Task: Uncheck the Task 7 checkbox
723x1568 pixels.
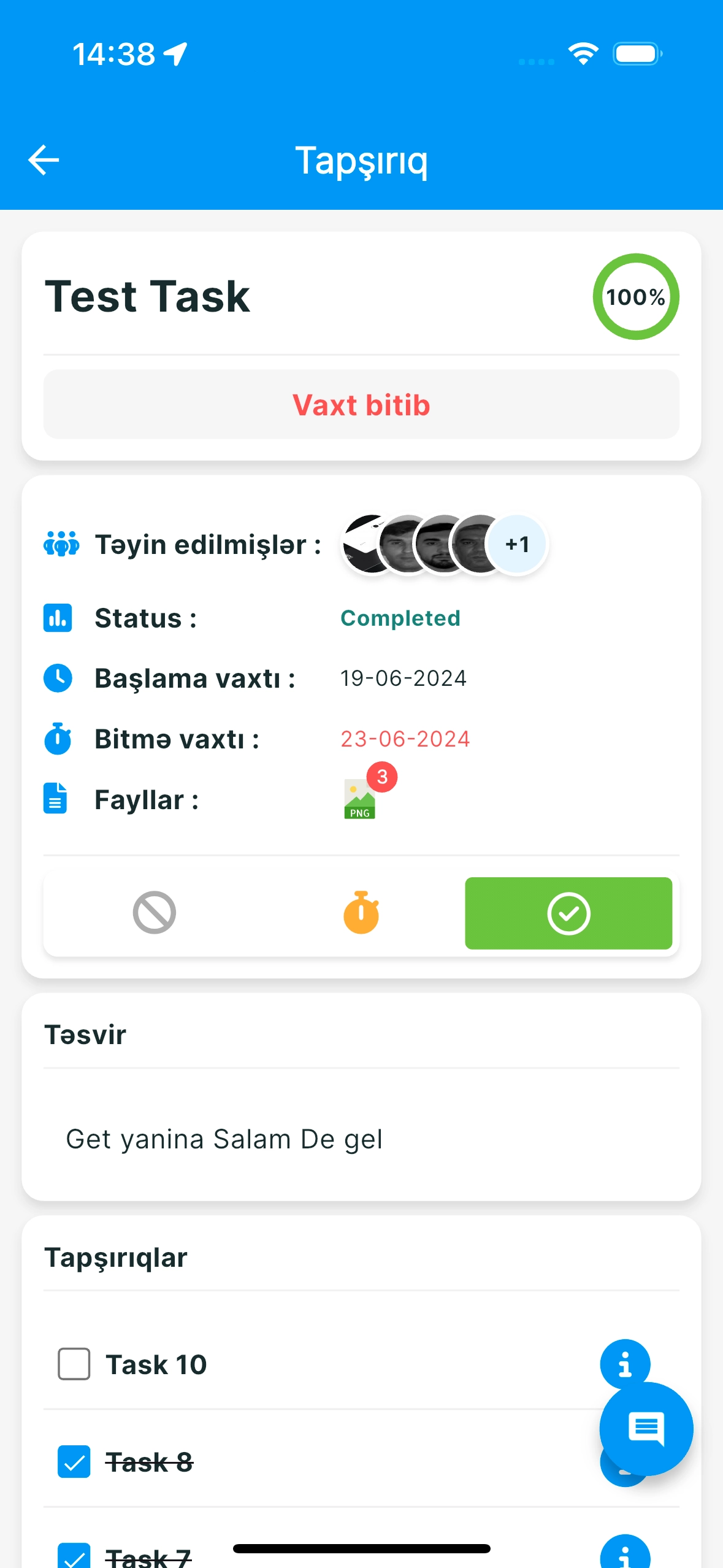Action: click(74, 1556)
